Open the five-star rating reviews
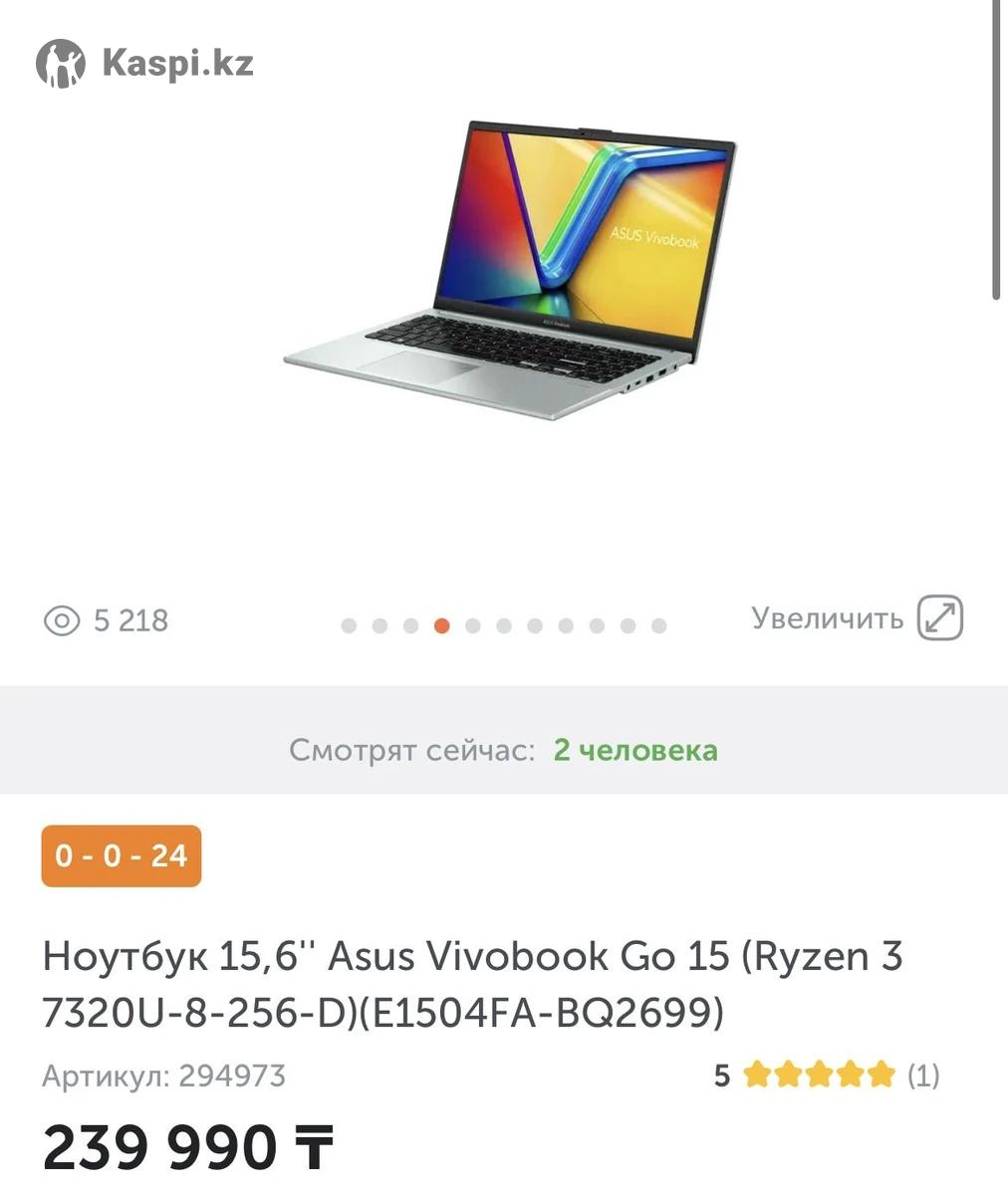This screenshot has height=1195, width=1008. pos(826,1075)
